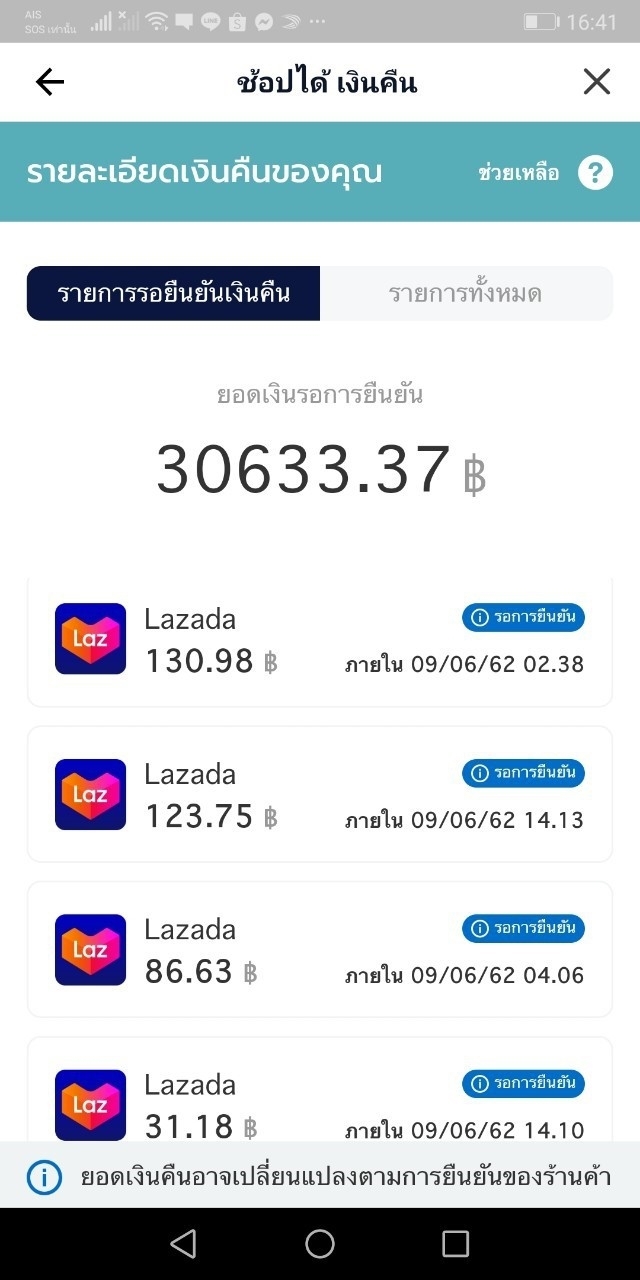Switch to the รายการทั้งหมด tab

(466, 293)
